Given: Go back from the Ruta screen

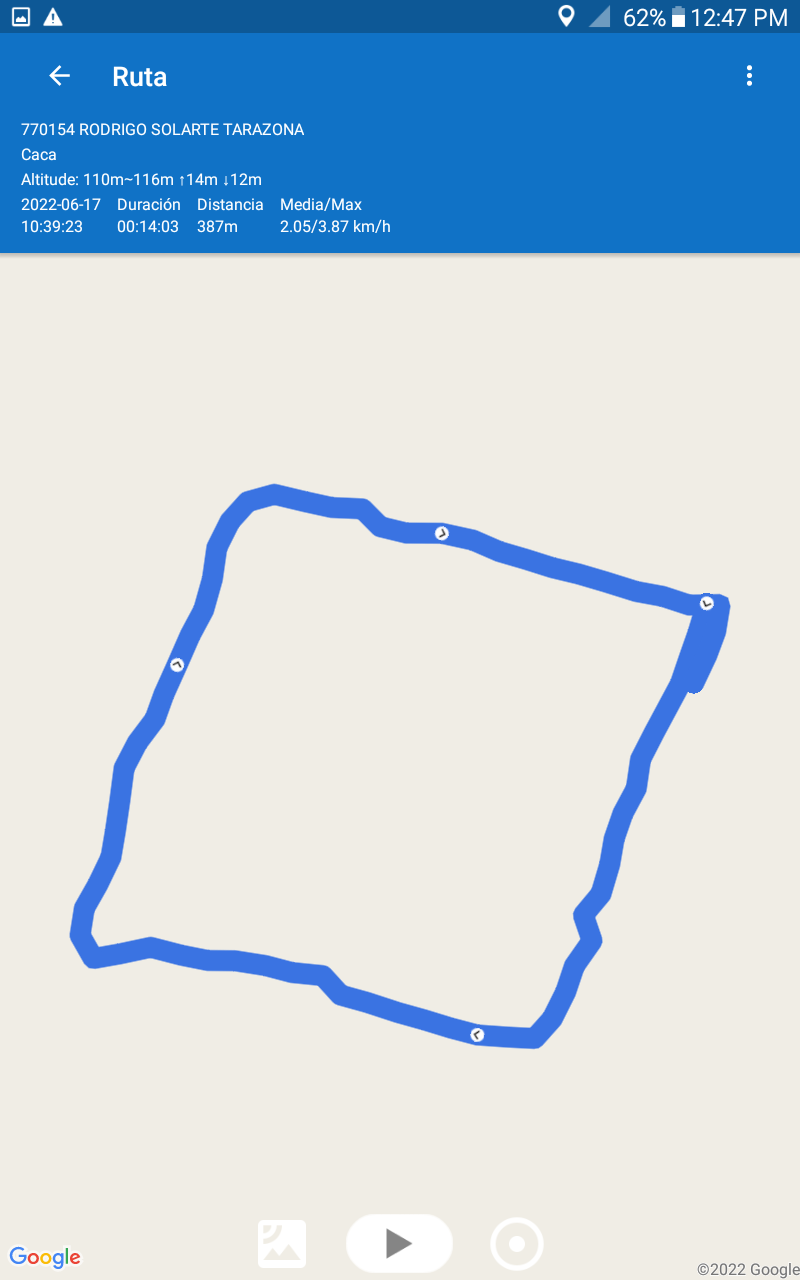Looking at the screenshot, I should click(60, 76).
